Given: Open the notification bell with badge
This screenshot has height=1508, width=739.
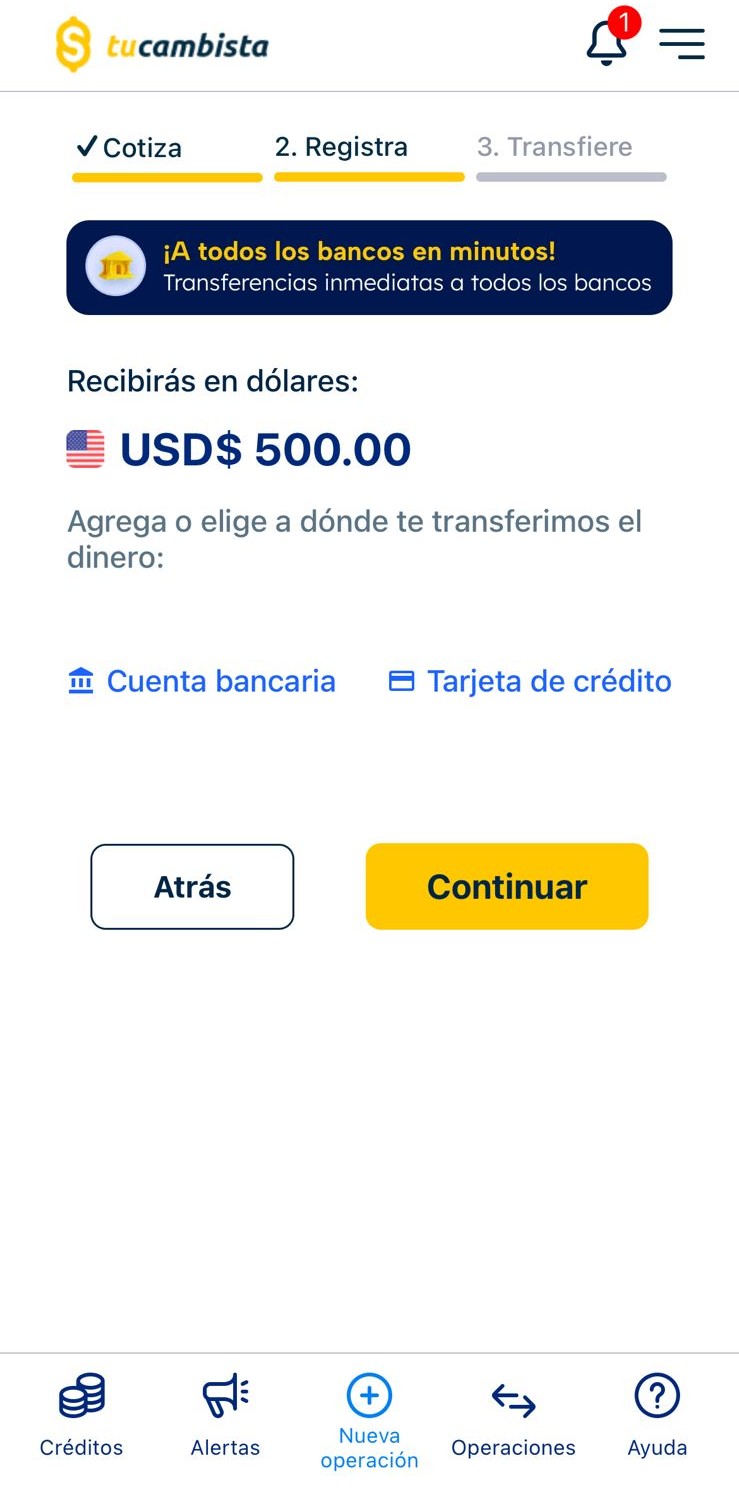Looking at the screenshot, I should 606,44.
